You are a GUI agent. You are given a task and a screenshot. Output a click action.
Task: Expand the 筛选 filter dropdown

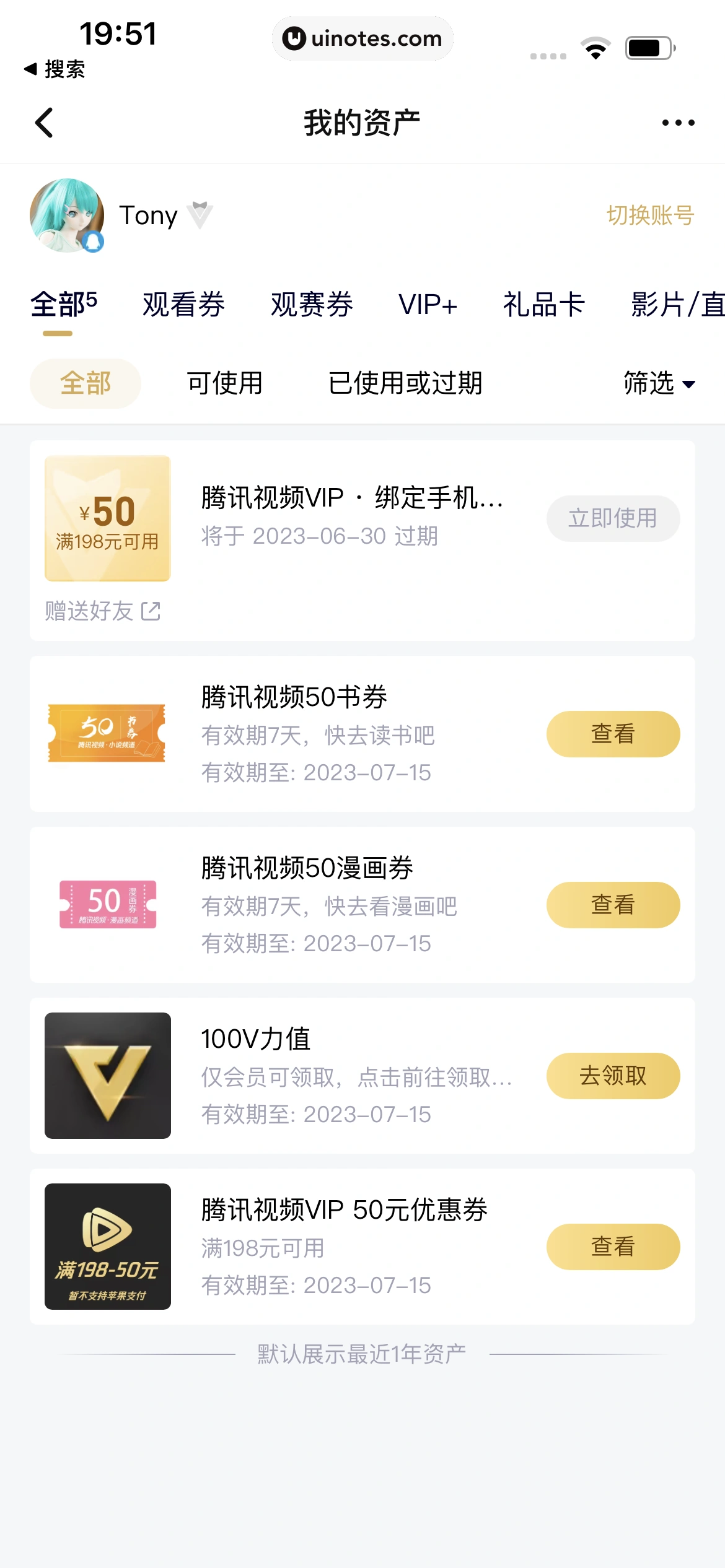coord(659,383)
